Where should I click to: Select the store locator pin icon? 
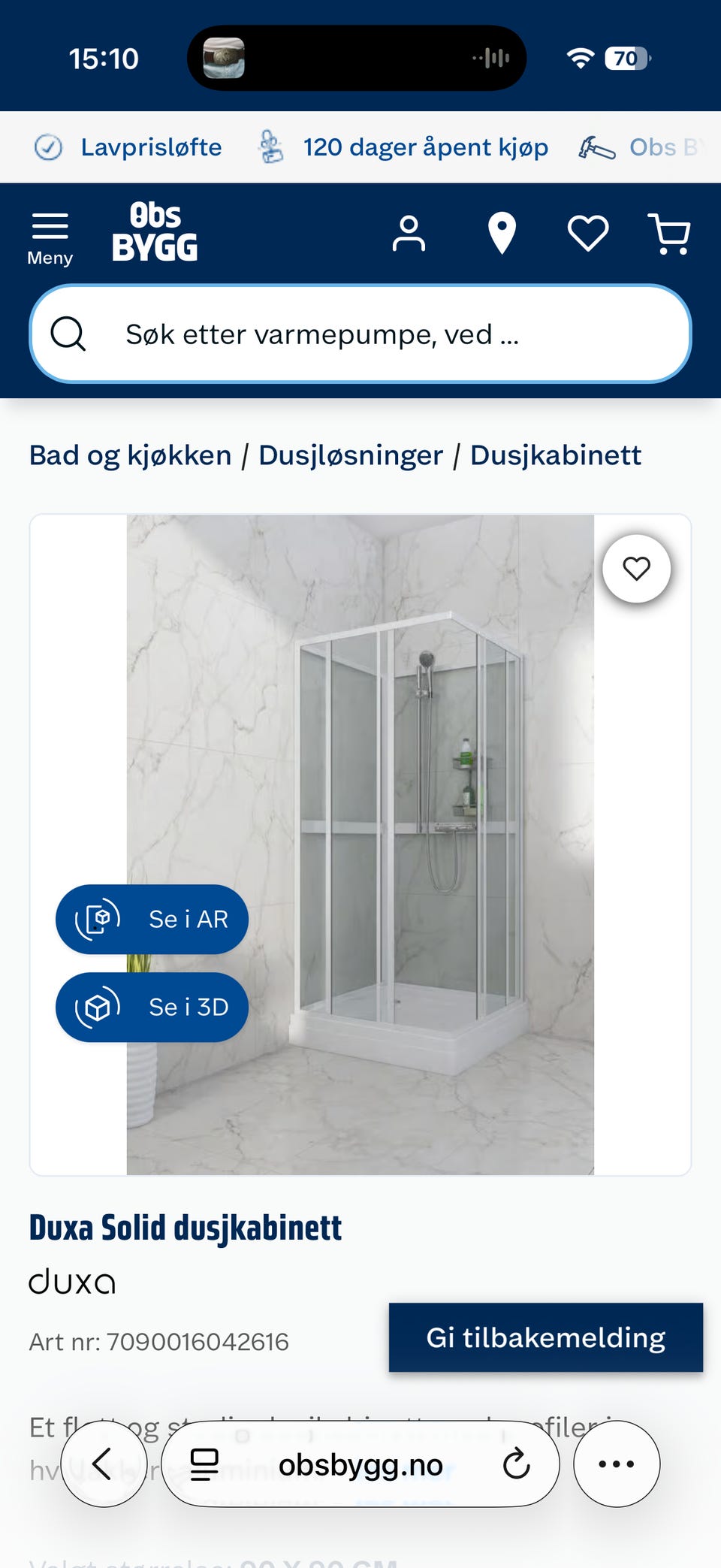(x=499, y=233)
